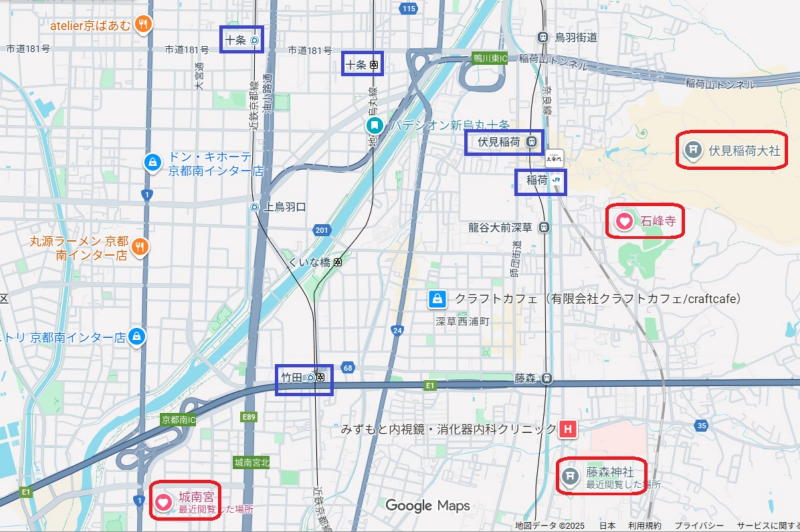Select the ドン・キホーテ 京都南インター店 marker
This screenshot has height=532, width=800.
[x=152, y=162]
